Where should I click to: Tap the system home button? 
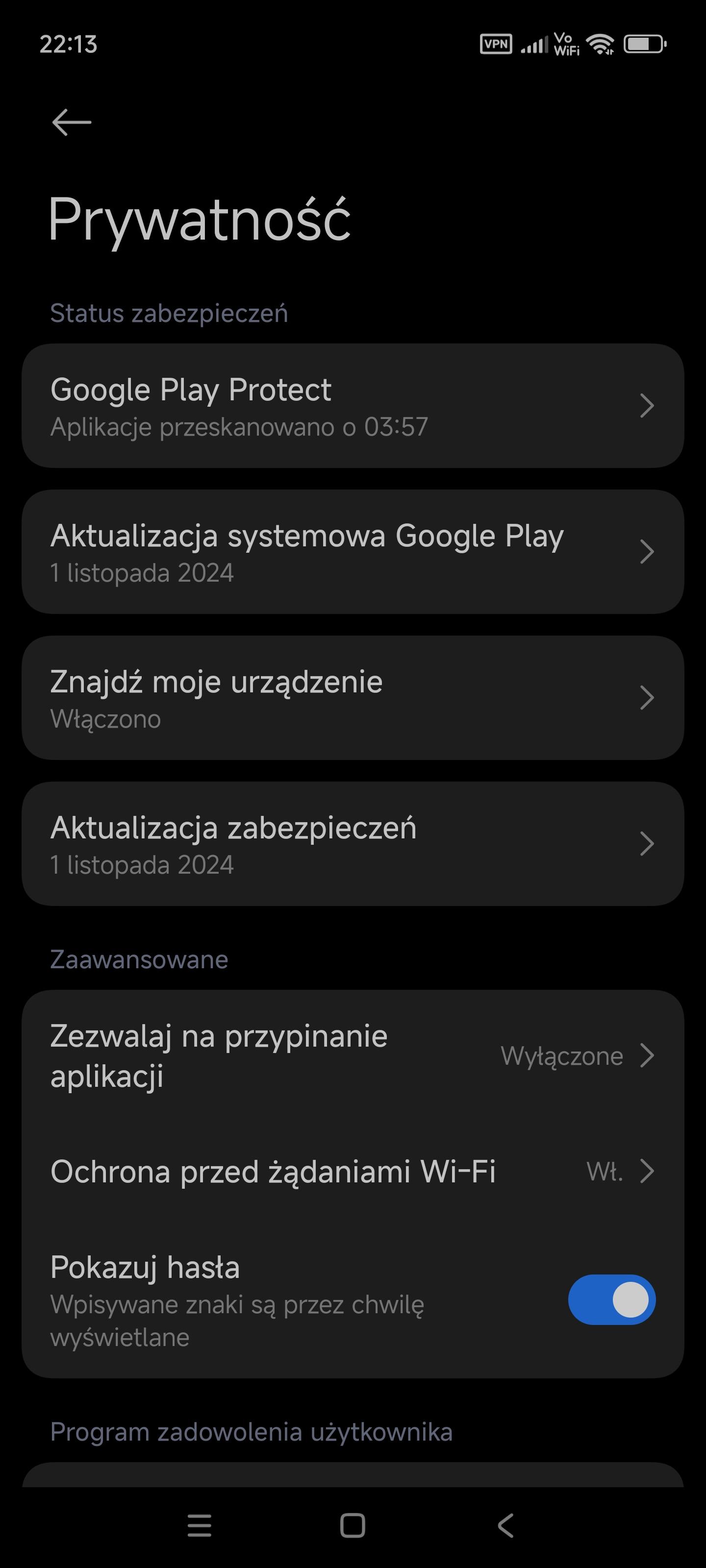coord(353,1525)
